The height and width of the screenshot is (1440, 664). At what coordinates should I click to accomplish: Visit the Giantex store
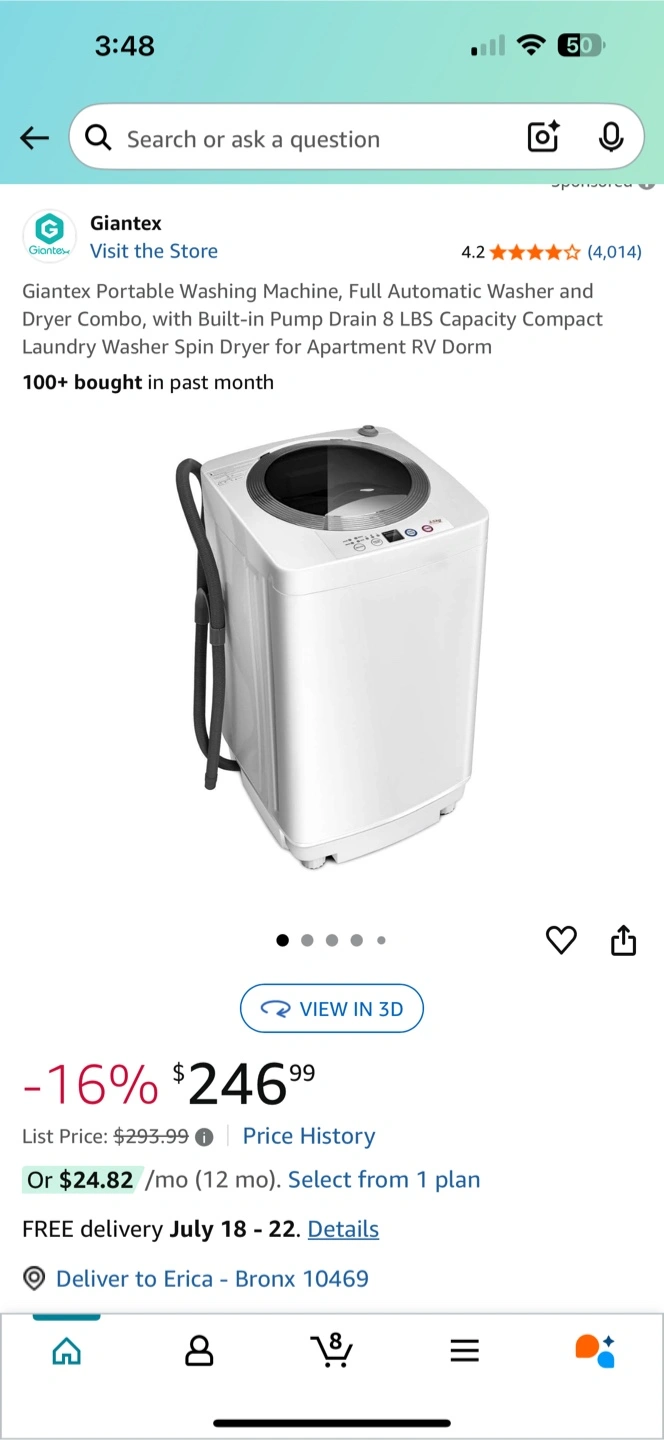pyautogui.click(x=153, y=251)
